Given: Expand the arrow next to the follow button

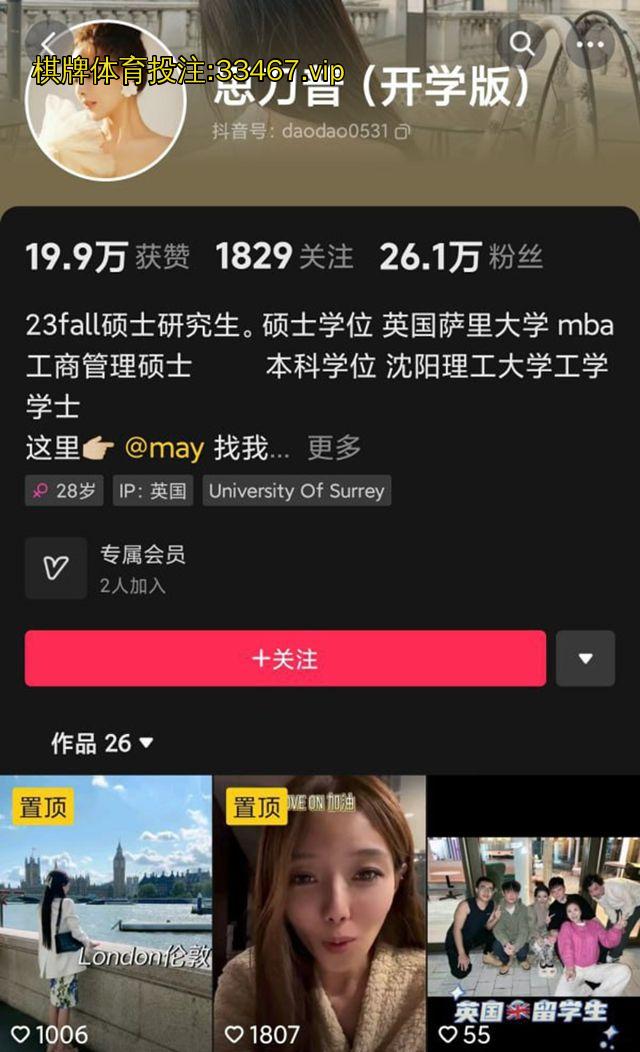Looking at the screenshot, I should tap(585, 659).
